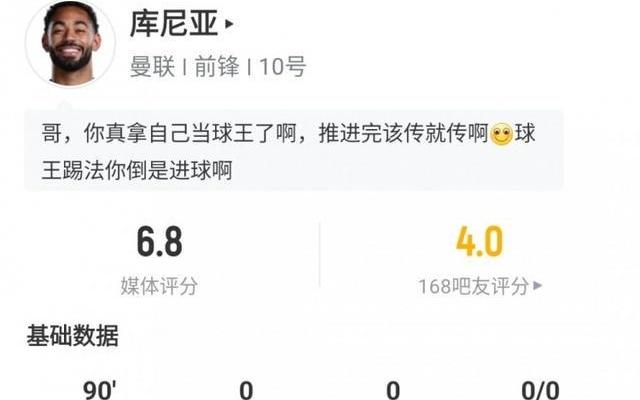
Task: Tap 库尼亚's avatar photo
Action: [x=70, y=43]
